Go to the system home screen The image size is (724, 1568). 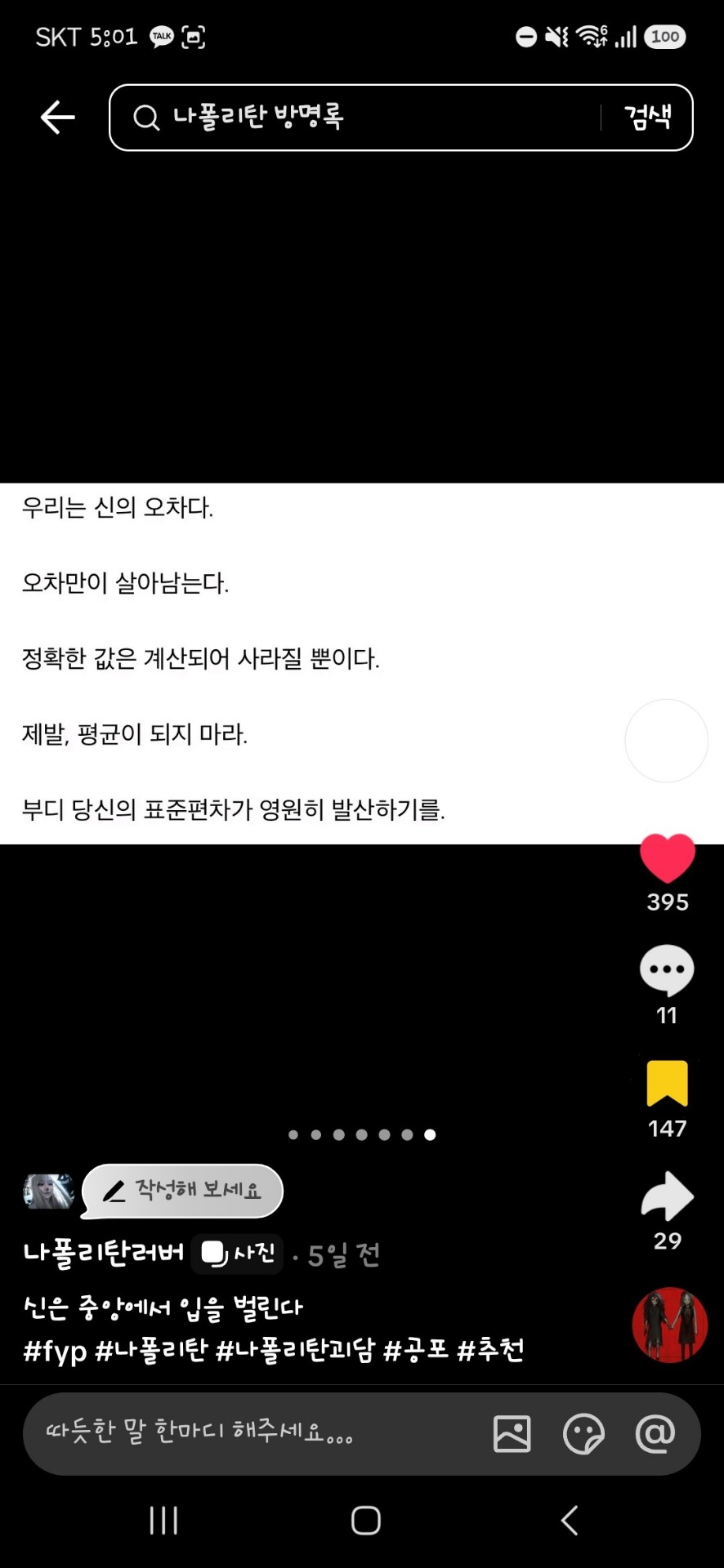click(366, 1521)
